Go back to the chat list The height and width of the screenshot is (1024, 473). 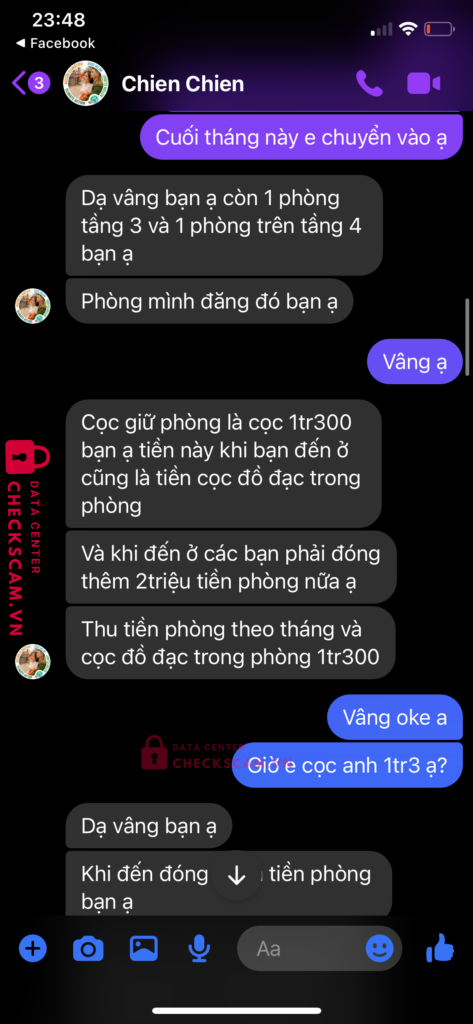pos(30,83)
